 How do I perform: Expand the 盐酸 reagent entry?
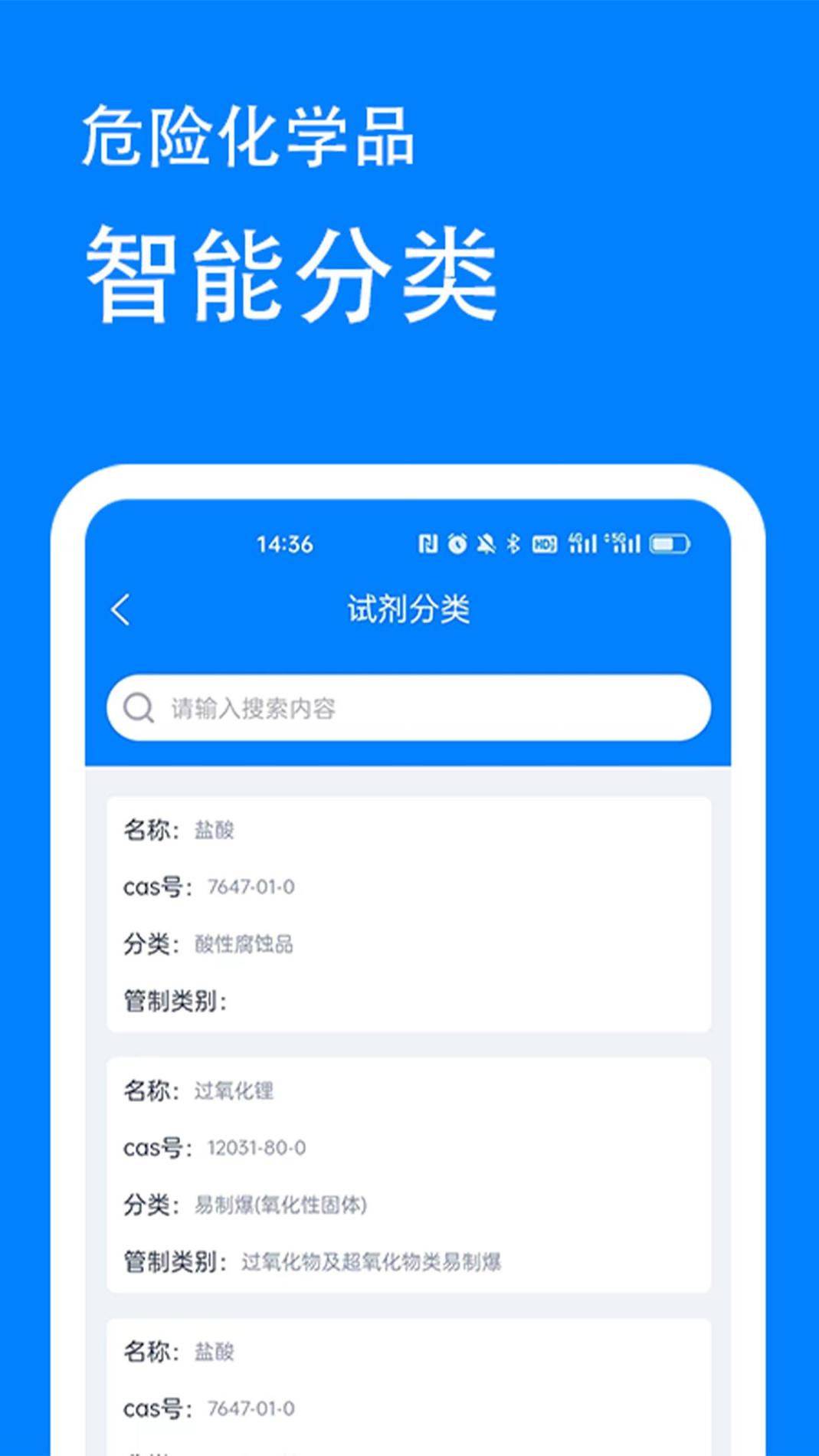pyautogui.click(x=409, y=912)
